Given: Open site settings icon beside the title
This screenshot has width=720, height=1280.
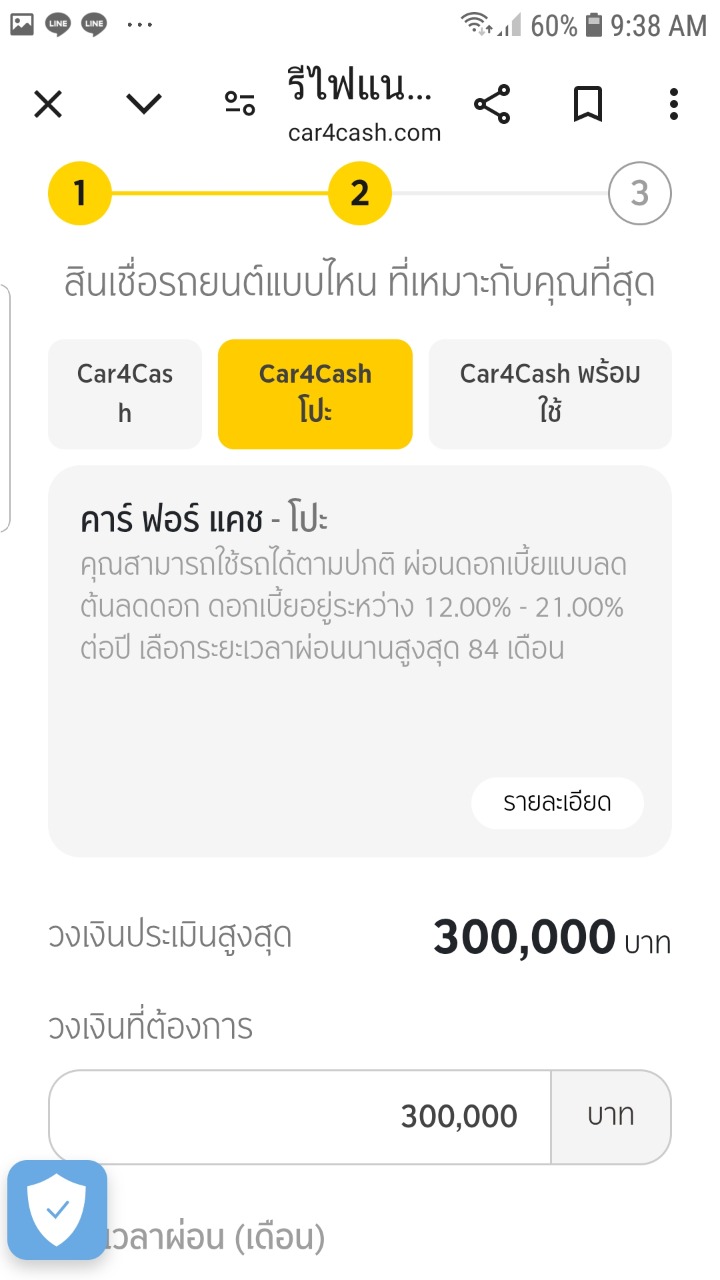Looking at the screenshot, I should click(x=240, y=104).
